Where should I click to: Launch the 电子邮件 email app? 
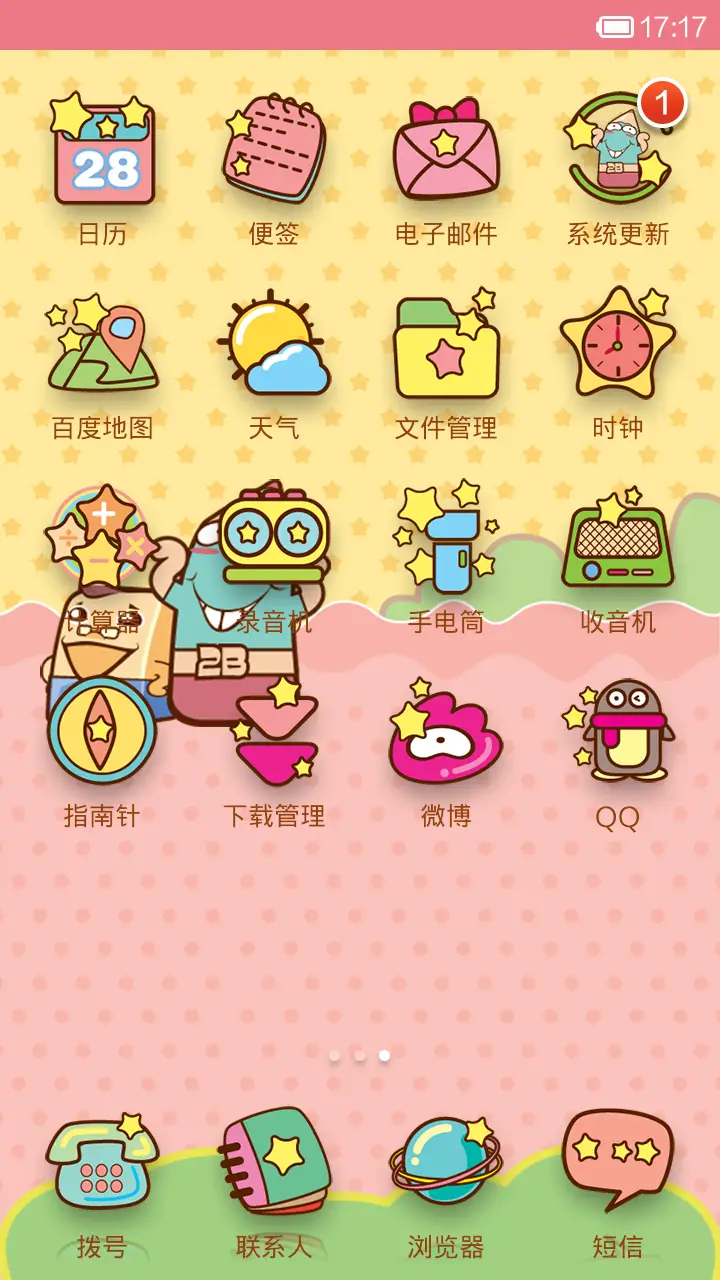pyautogui.click(x=445, y=150)
